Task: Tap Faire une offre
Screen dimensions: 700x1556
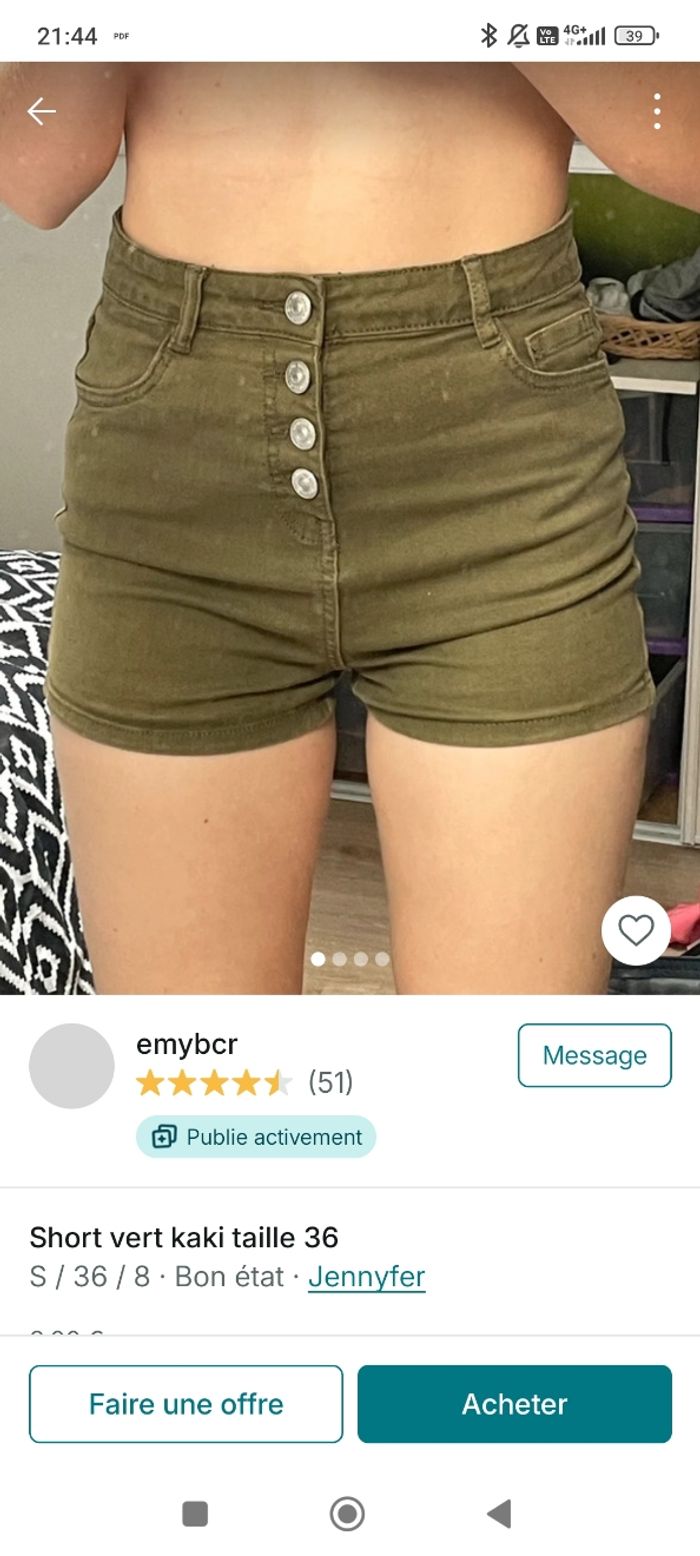Action: 186,1403
